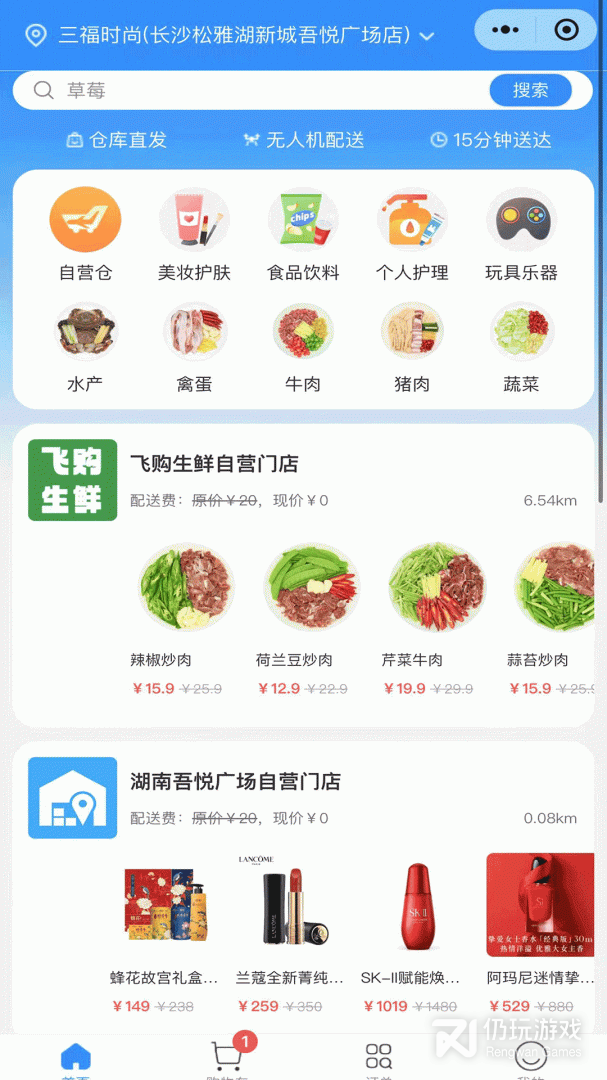Open the 湖南吾悦广场自营门店 store

[x=235, y=782]
